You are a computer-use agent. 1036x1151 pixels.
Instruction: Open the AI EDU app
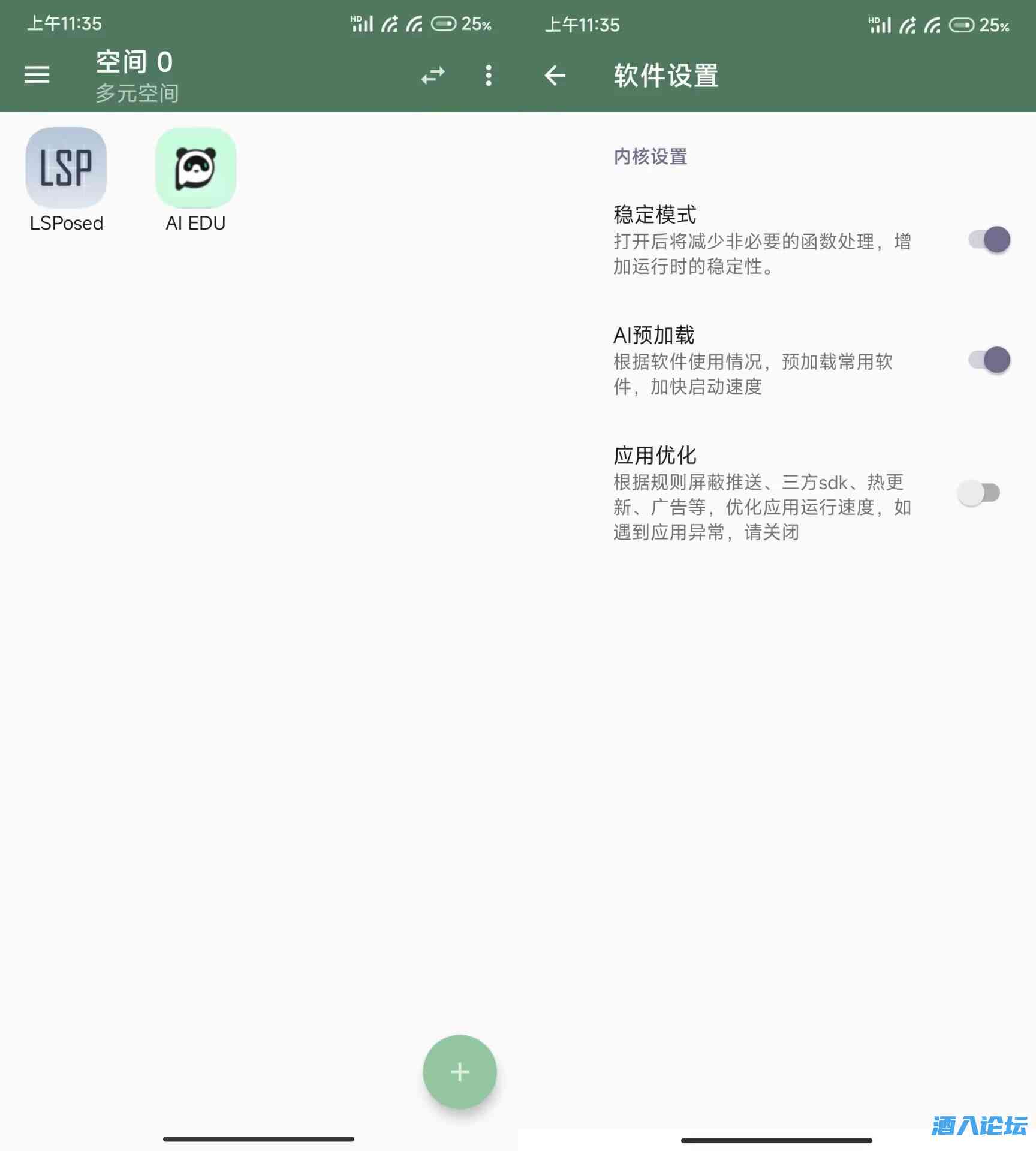(195, 168)
